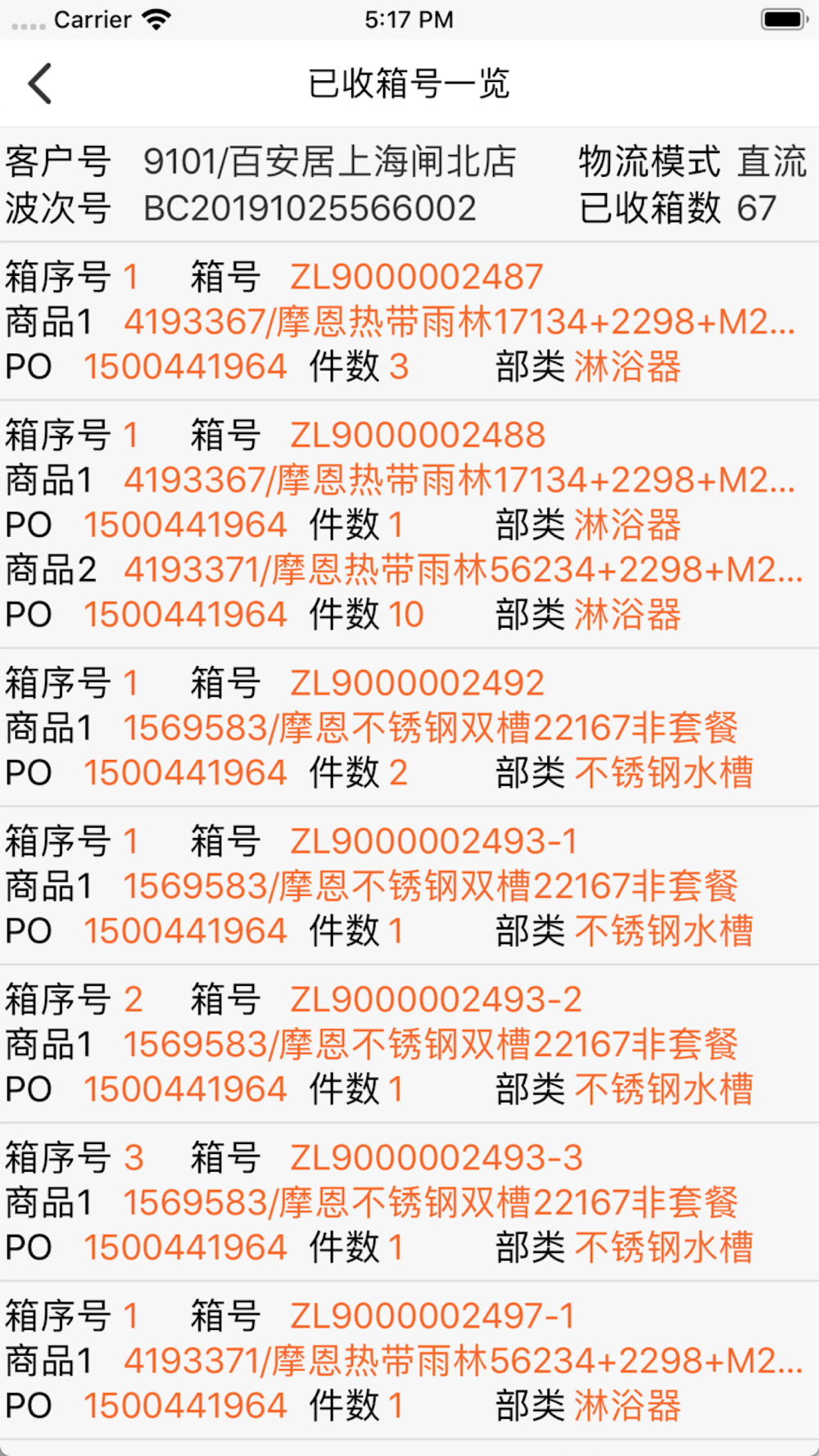Open the box row ZL9000002493-1
The image size is (819, 1456).
click(x=409, y=886)
